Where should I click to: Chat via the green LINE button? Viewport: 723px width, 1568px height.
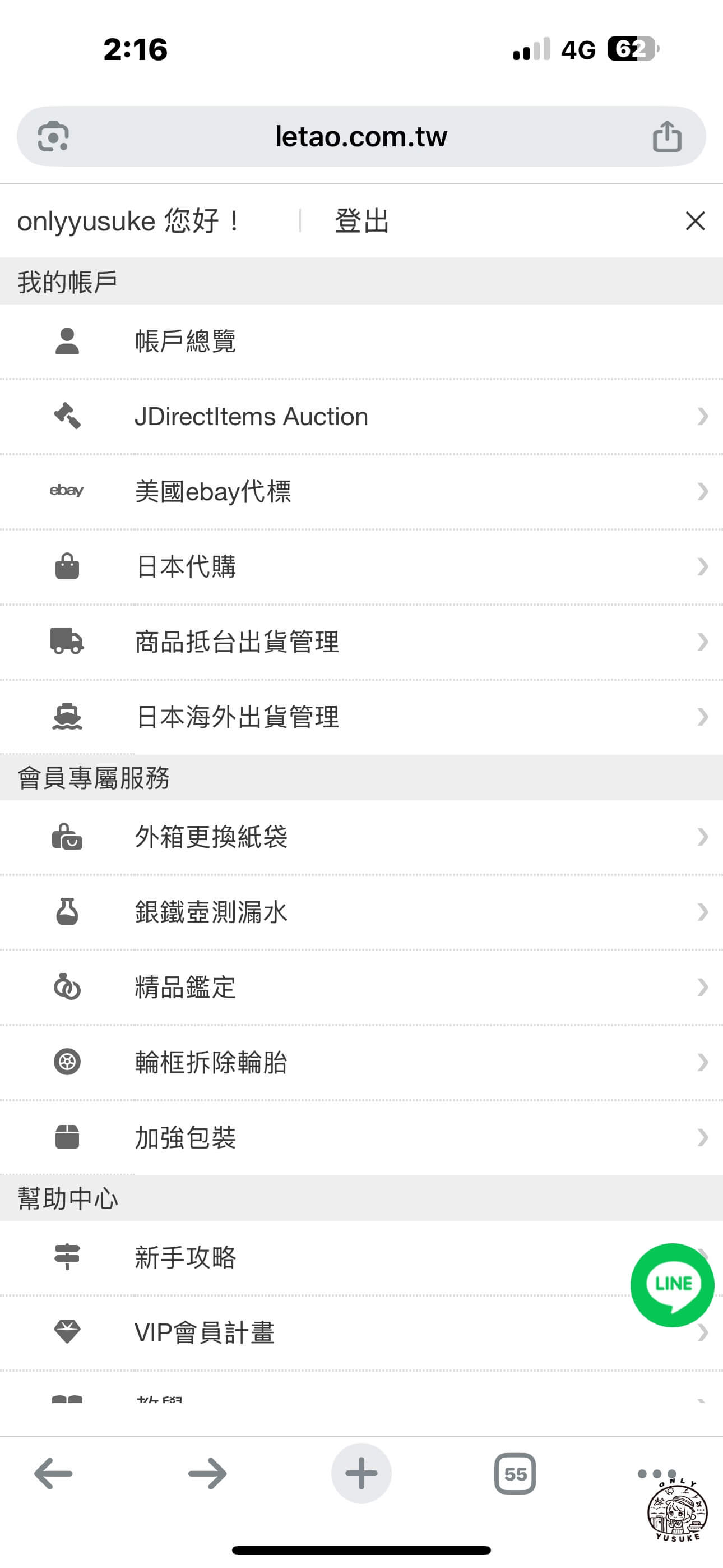pos(672,1285)
